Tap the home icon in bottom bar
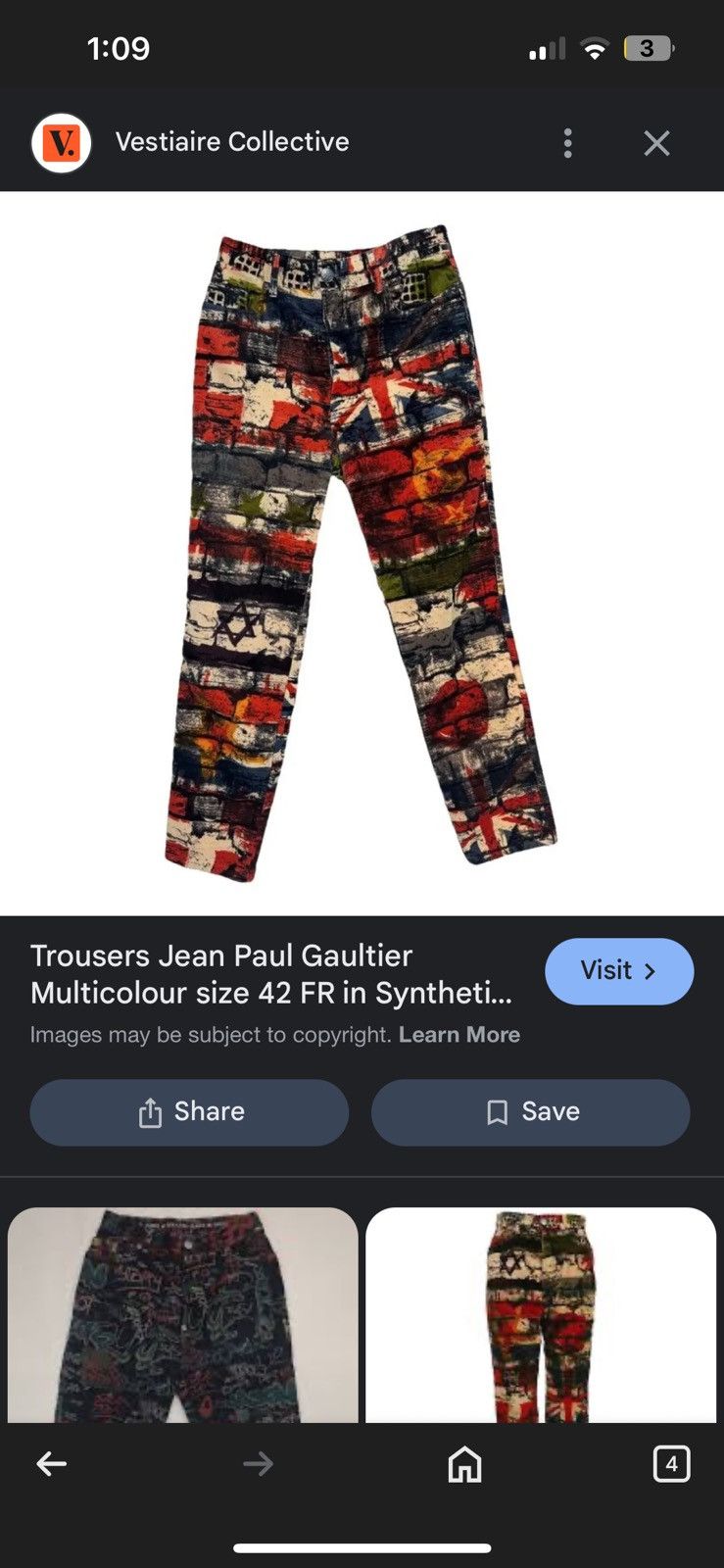Image resolution: width=724 pixels, height=1568 pixels. (x=463, y=1464)
